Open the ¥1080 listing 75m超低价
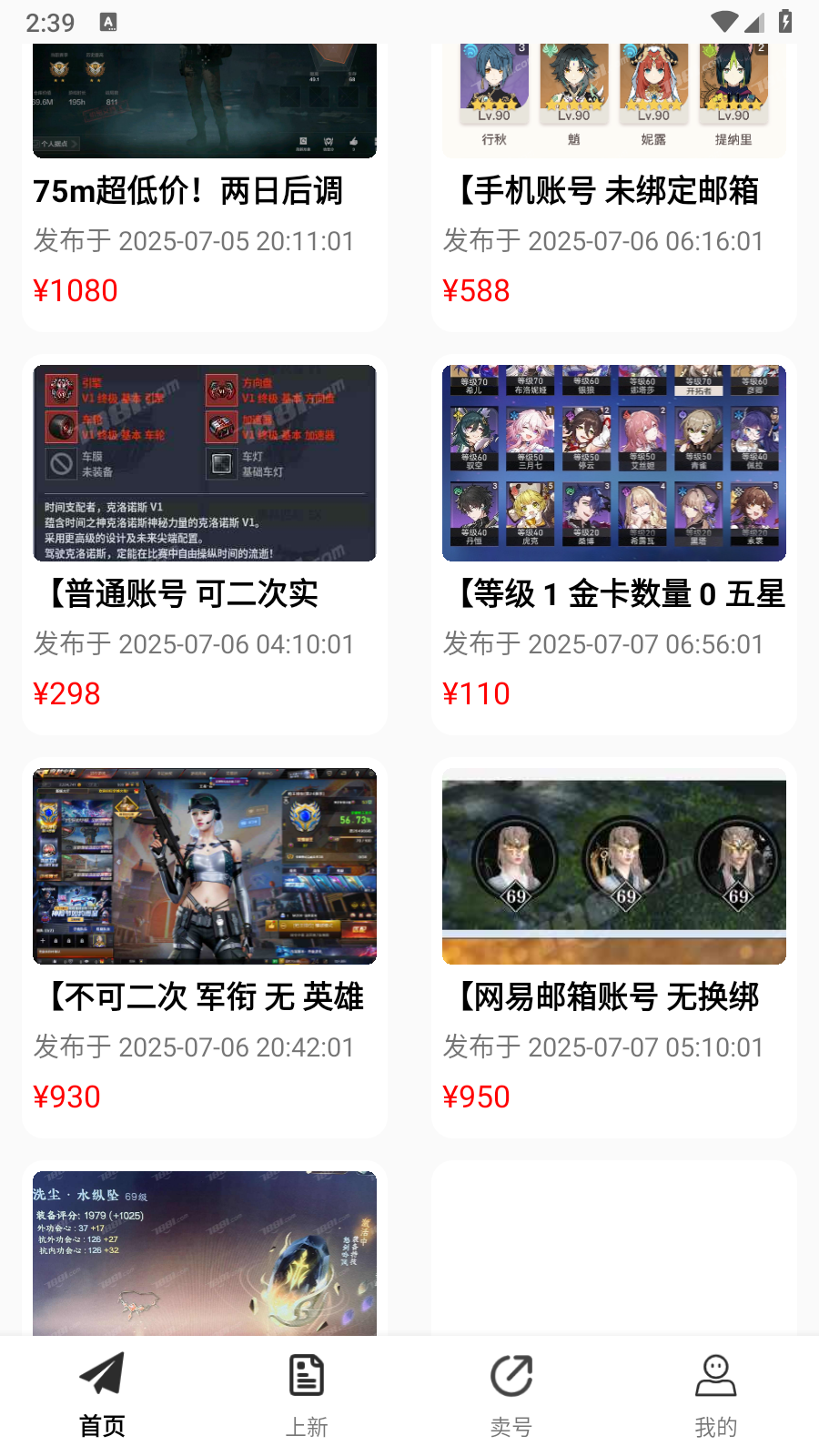Screen dimensions: 819x1456 point(204,191)
